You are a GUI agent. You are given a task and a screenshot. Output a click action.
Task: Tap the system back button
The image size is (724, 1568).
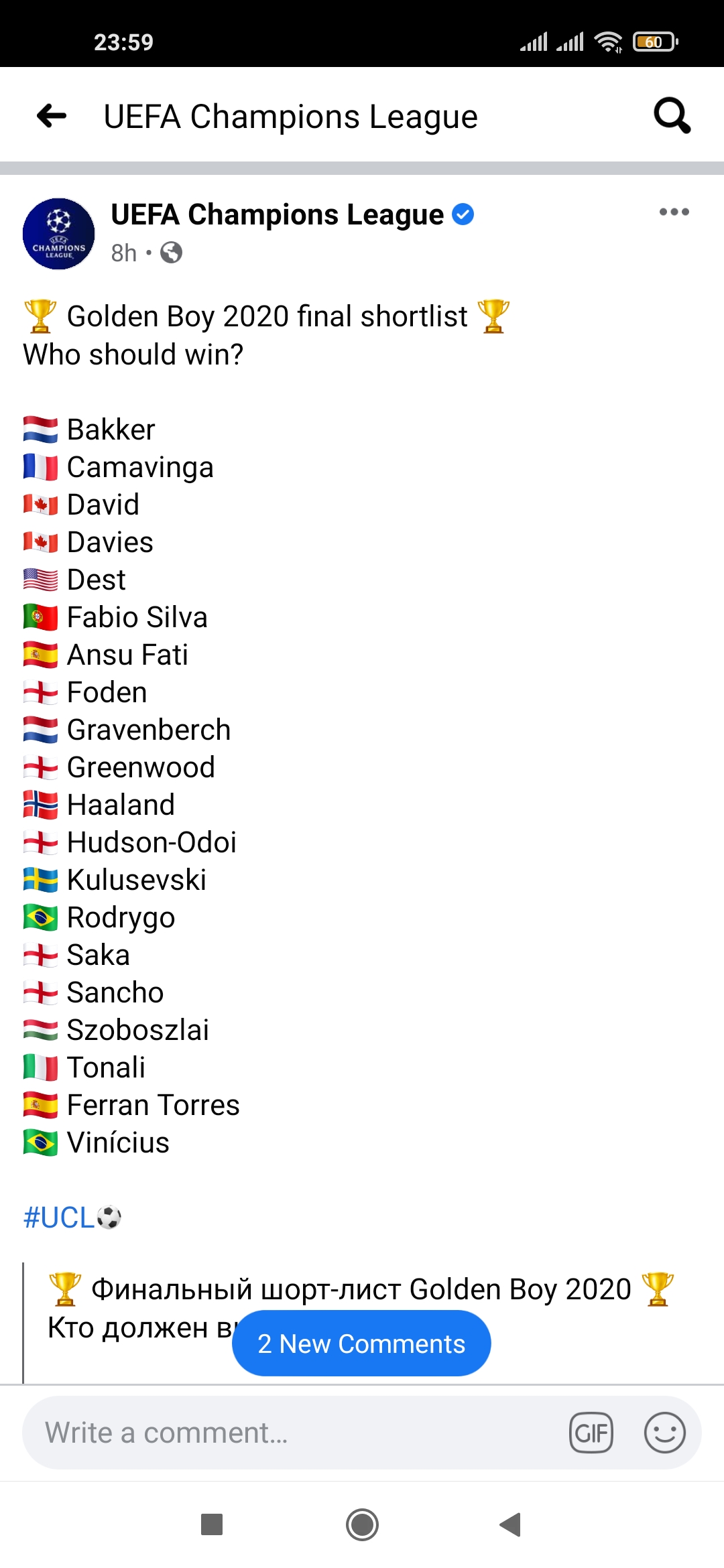pyautogui.click(x=511, y=1524)
